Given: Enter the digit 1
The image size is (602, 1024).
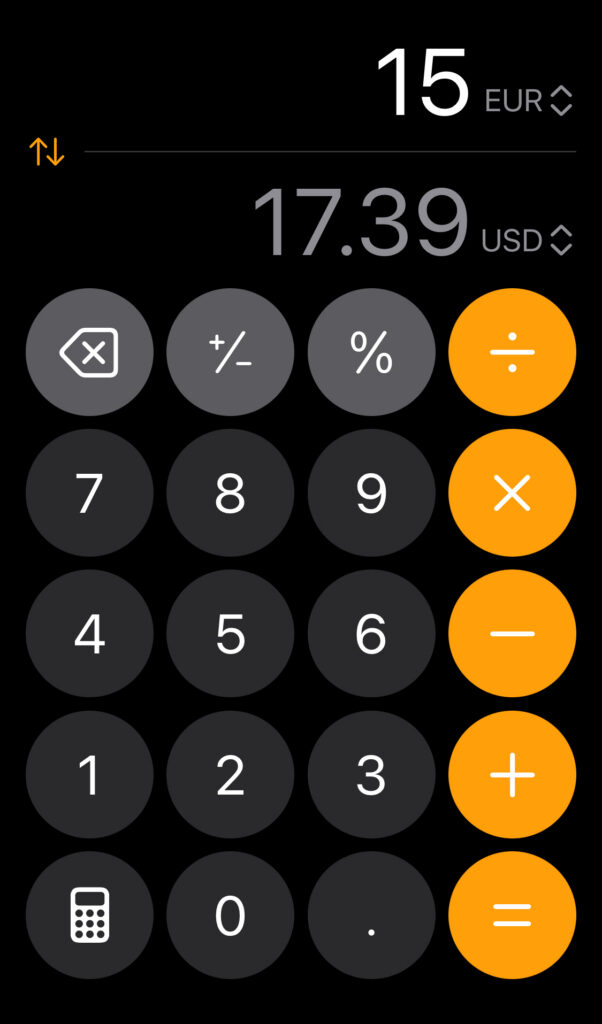Looking at the screenshot, I should point(90,775).
